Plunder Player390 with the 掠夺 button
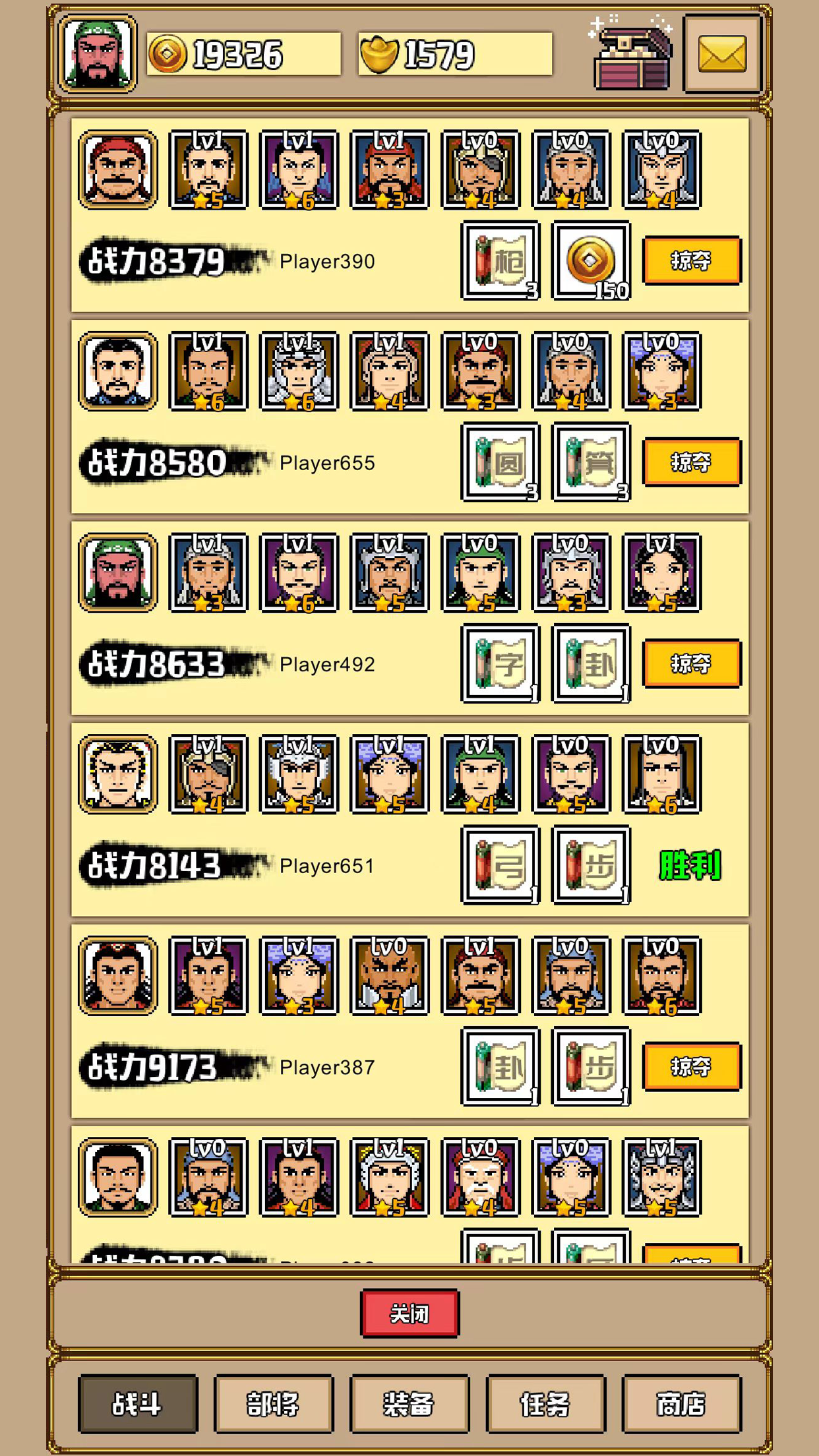 (x=691, y=261)
